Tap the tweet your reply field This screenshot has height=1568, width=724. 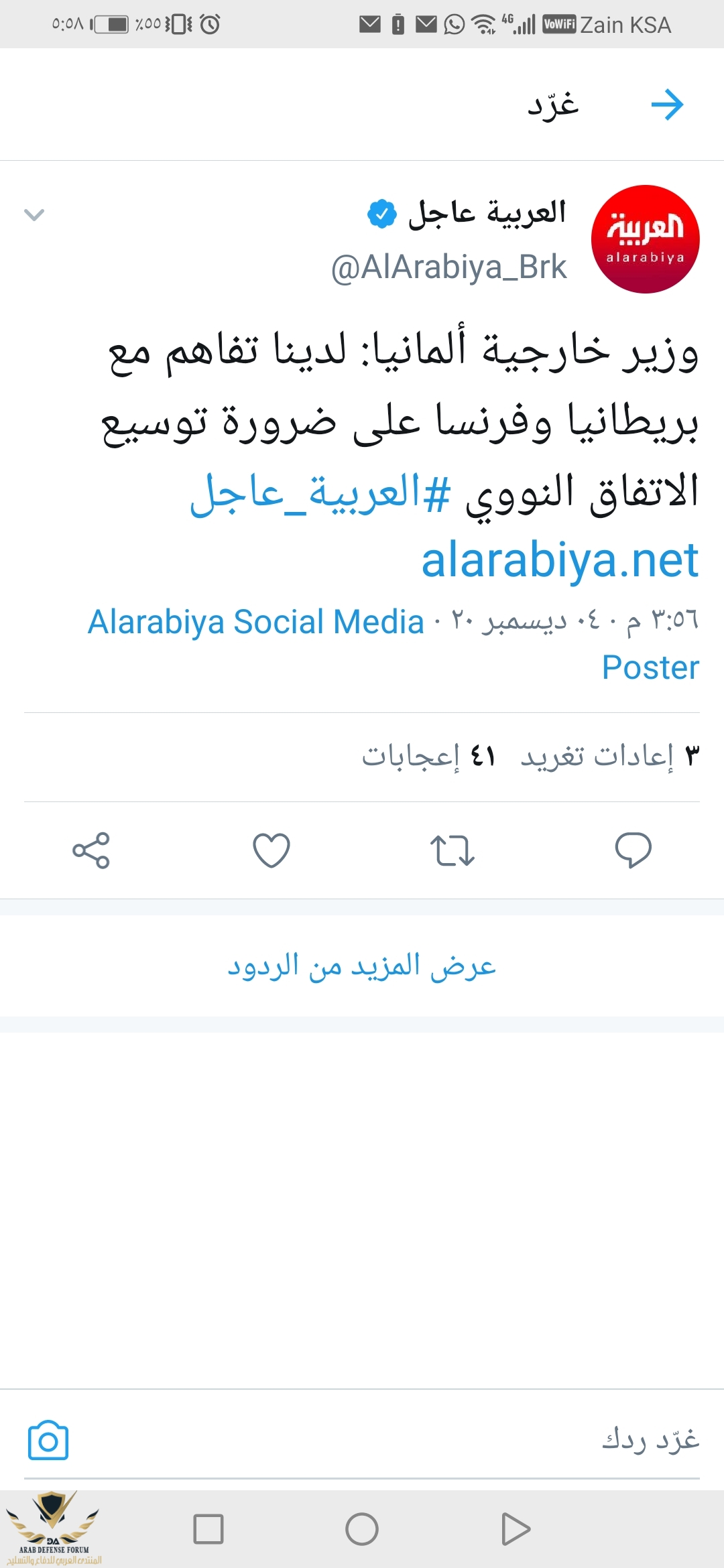point(402,1439)
